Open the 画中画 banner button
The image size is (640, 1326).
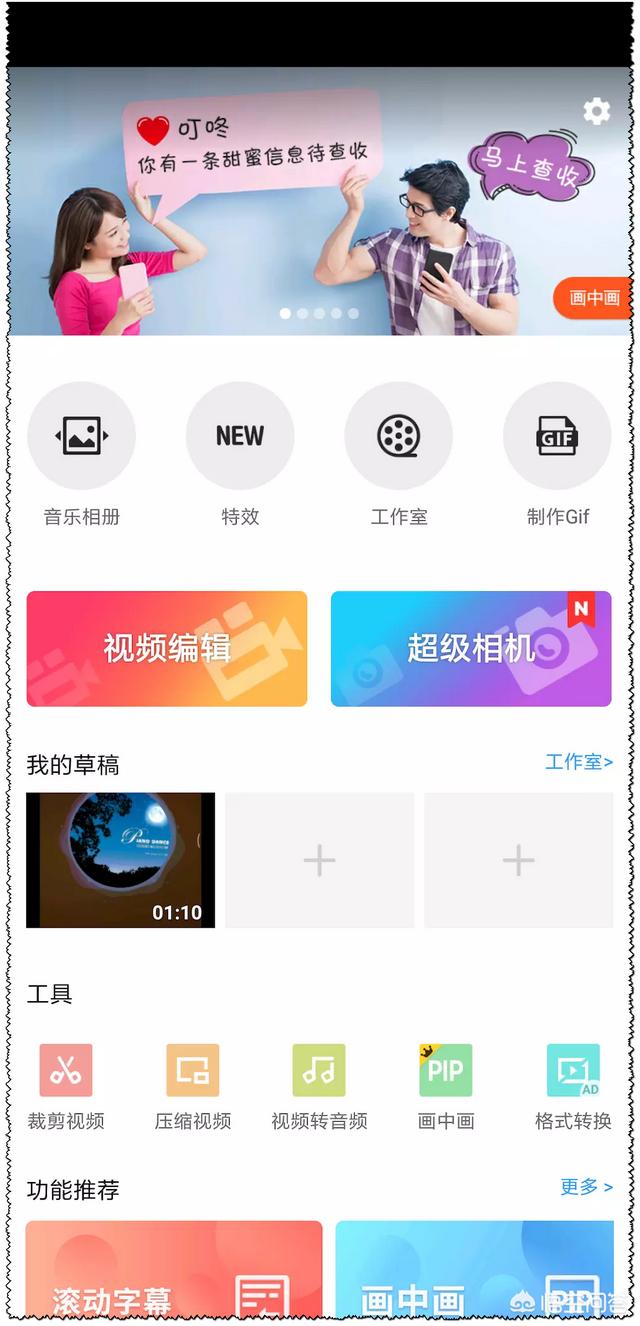coord(594,298)
